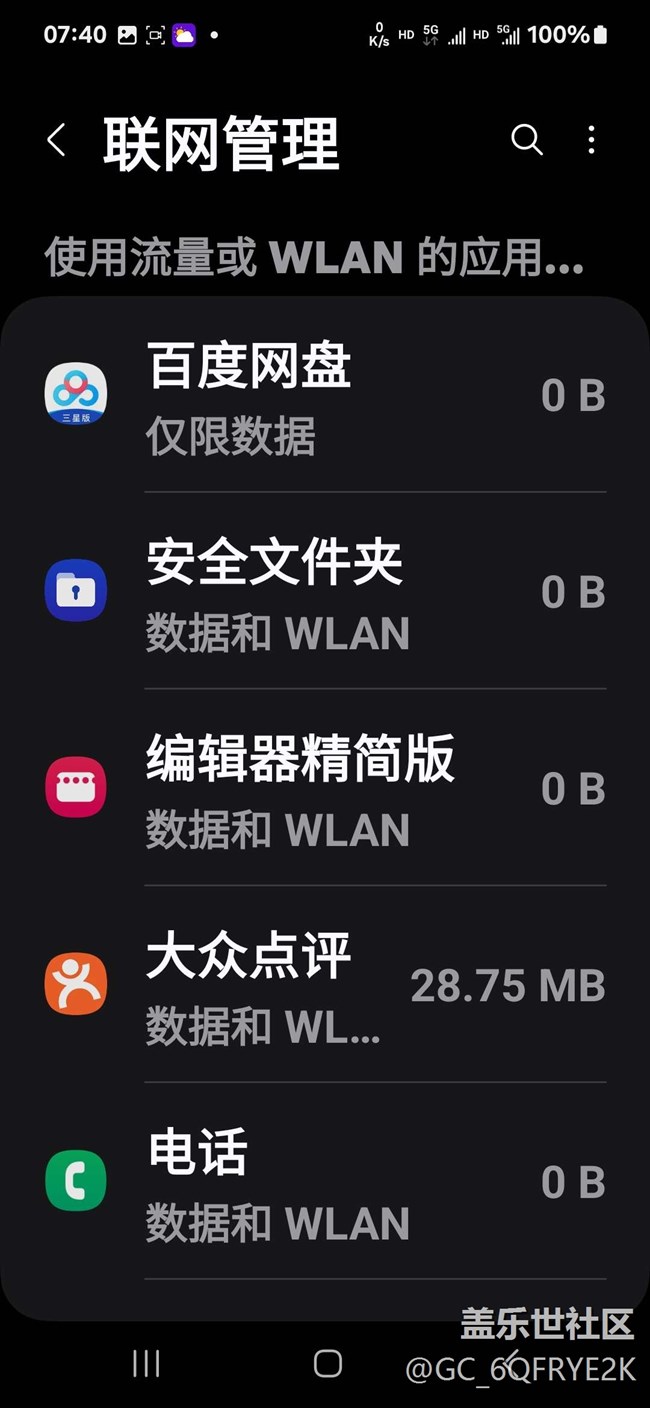Open 大众点评 data usage row
Viewport: 650px width, 1408px height.
[x=325, y=985]
